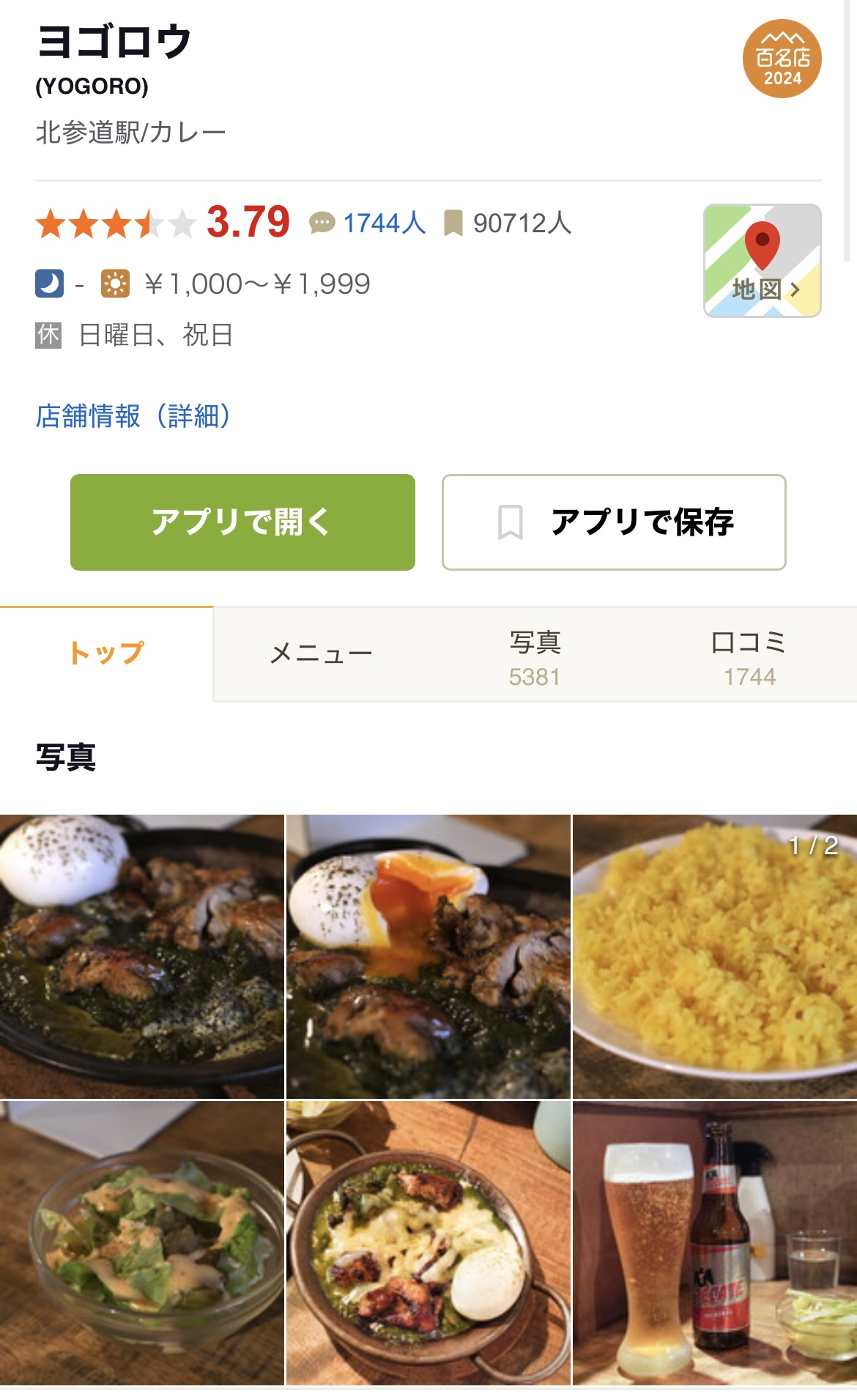The image size is (857, 1400).
Task: Open the whole egg curry photo
Action: click(x=141, y=956)
